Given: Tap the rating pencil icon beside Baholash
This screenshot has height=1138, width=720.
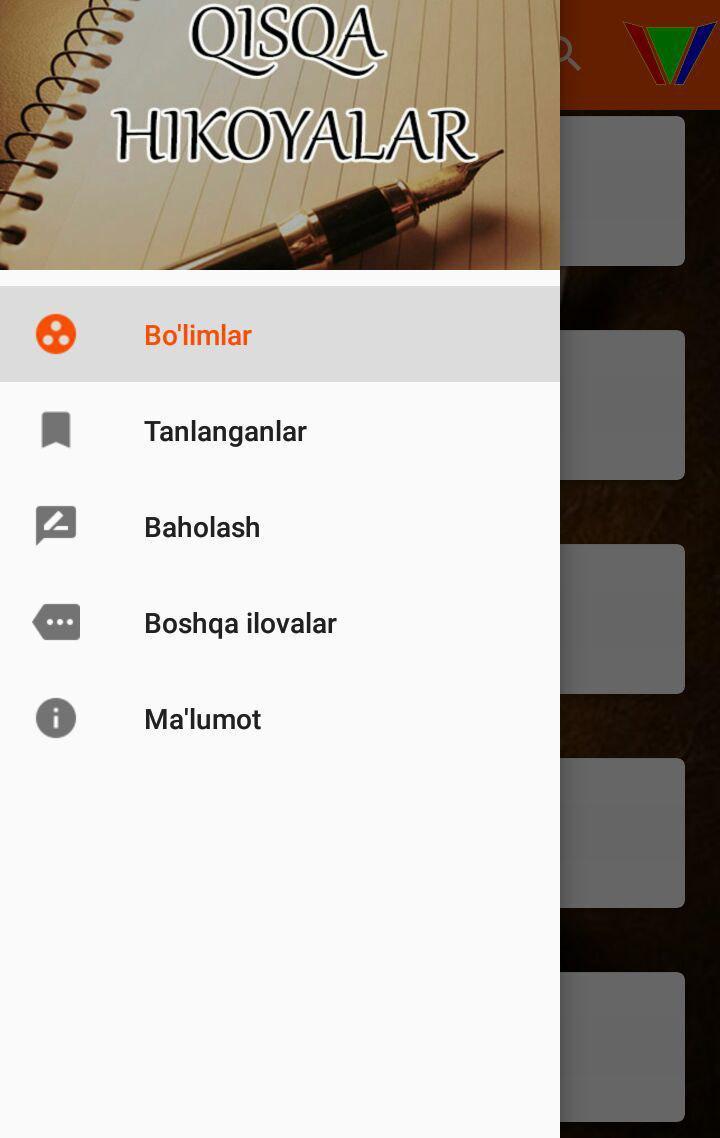Looking at the screenshot, I should pyautogui.click(x=56, y=525).
